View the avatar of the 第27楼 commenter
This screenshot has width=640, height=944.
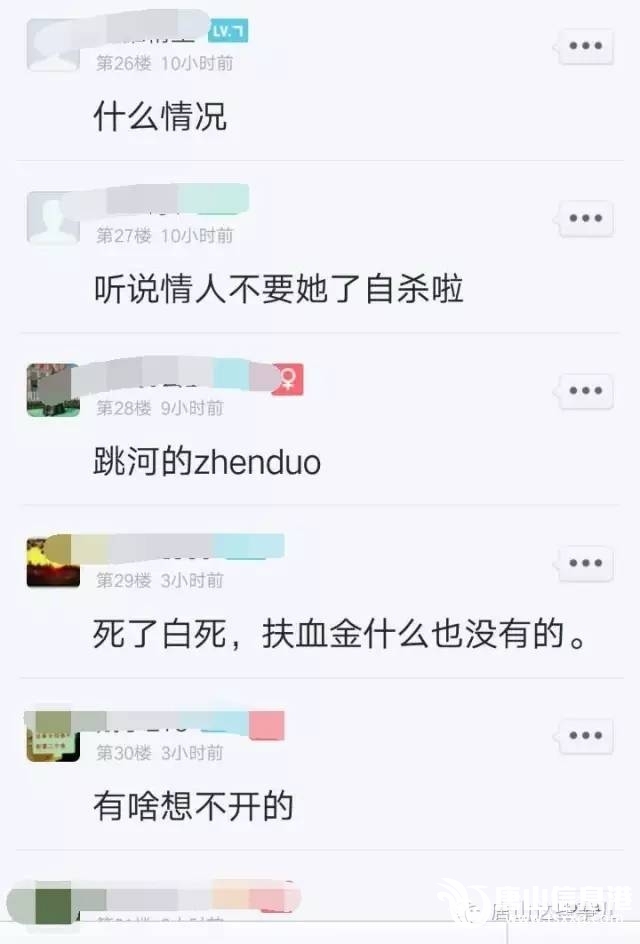pos(52,218)
